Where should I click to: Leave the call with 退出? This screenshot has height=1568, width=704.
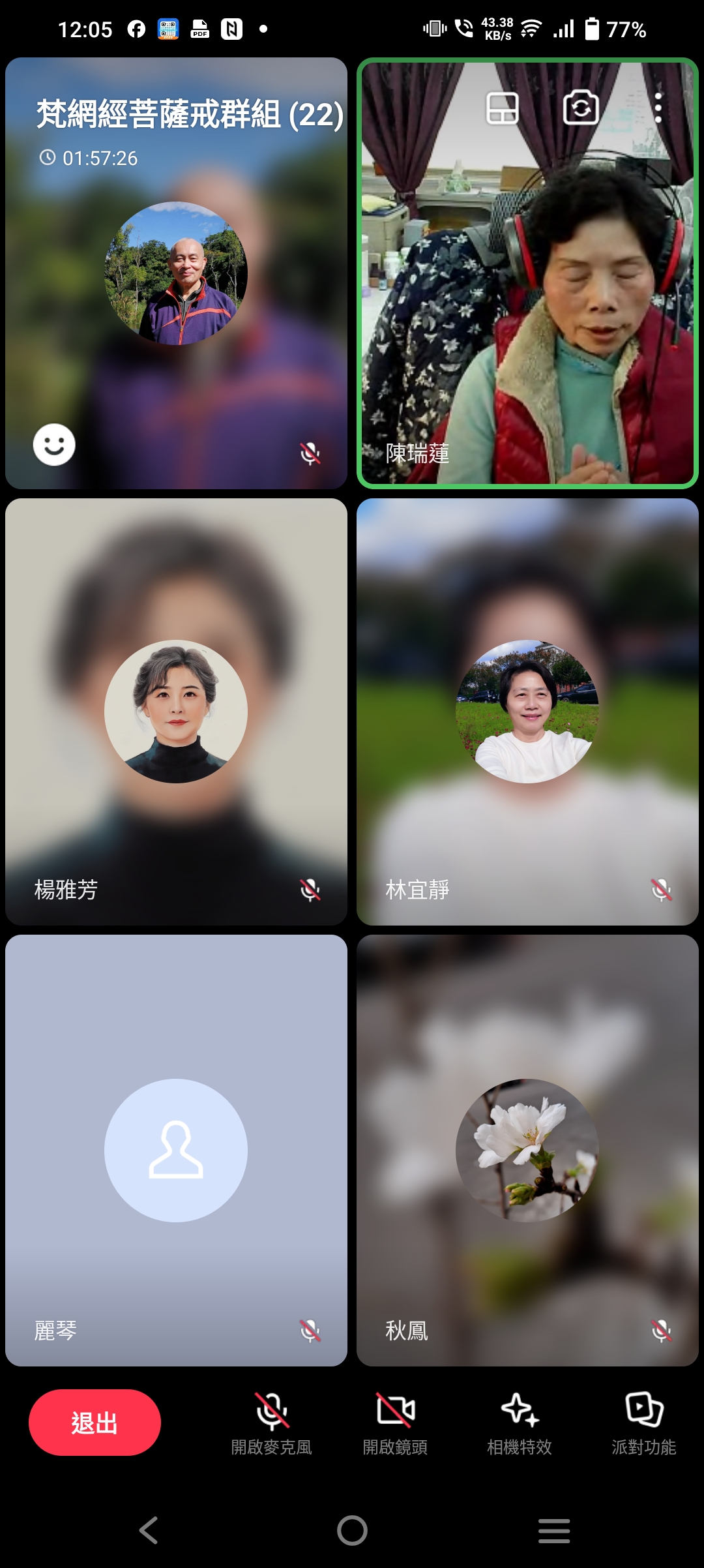coord(95,1423)
